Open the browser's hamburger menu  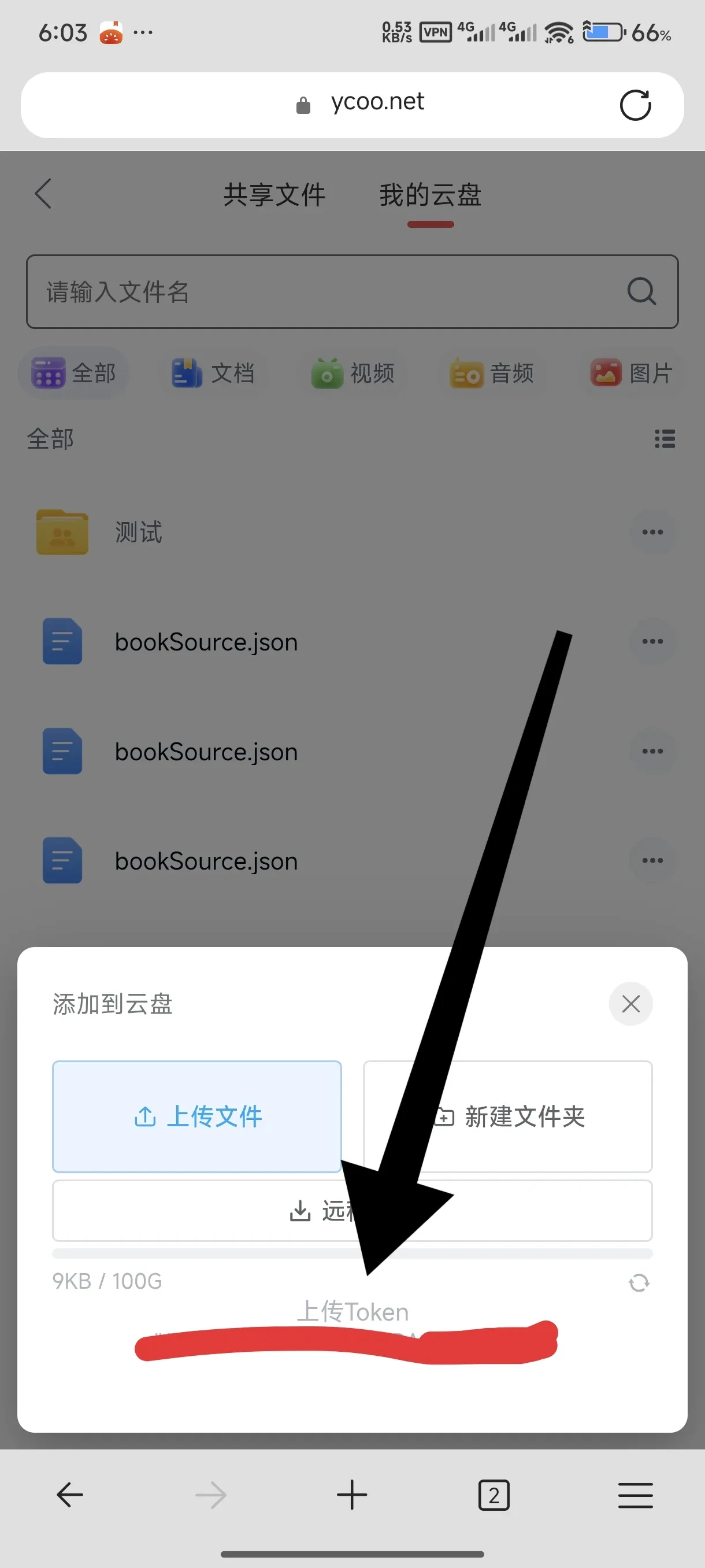[x=635, y=1495]
